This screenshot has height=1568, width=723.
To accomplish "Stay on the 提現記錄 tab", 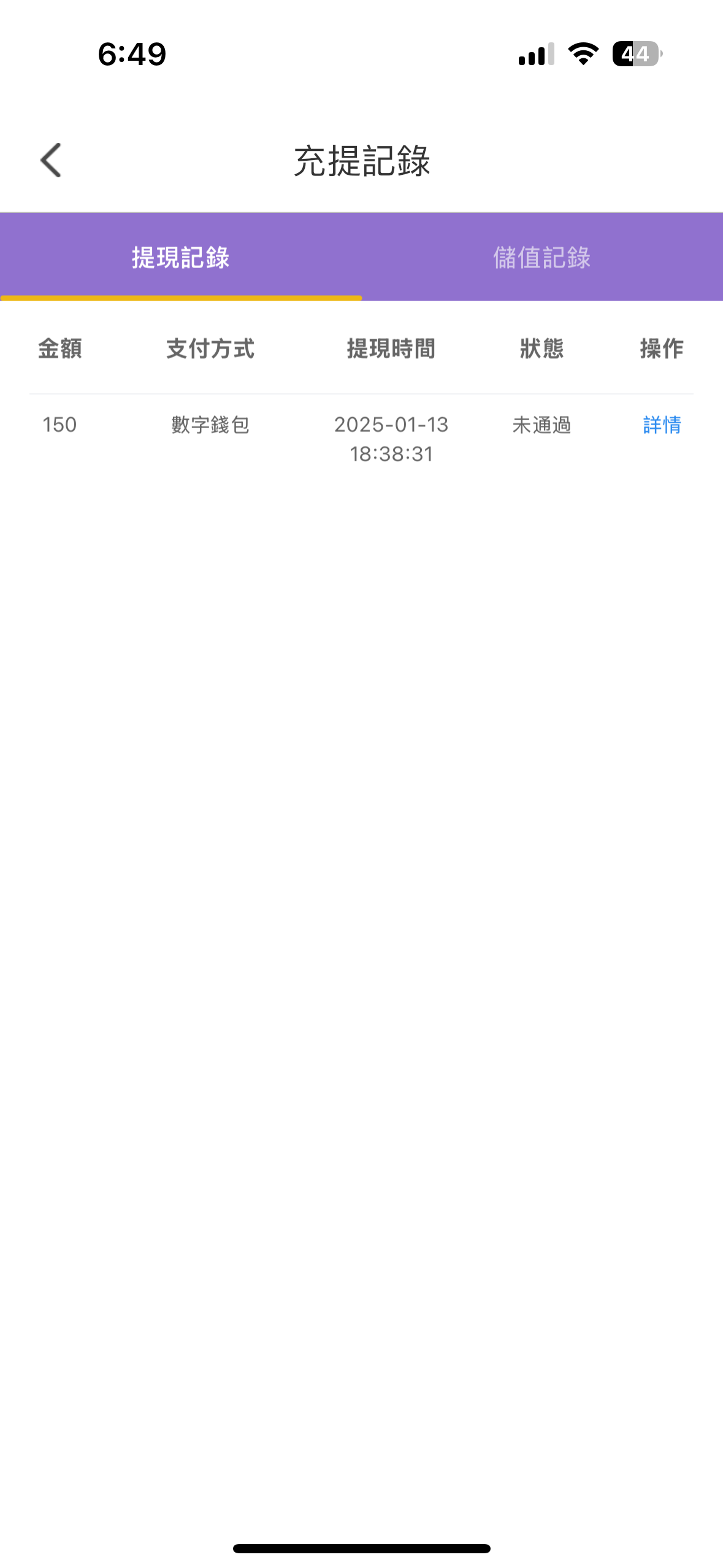I will [x=181, y=257].
